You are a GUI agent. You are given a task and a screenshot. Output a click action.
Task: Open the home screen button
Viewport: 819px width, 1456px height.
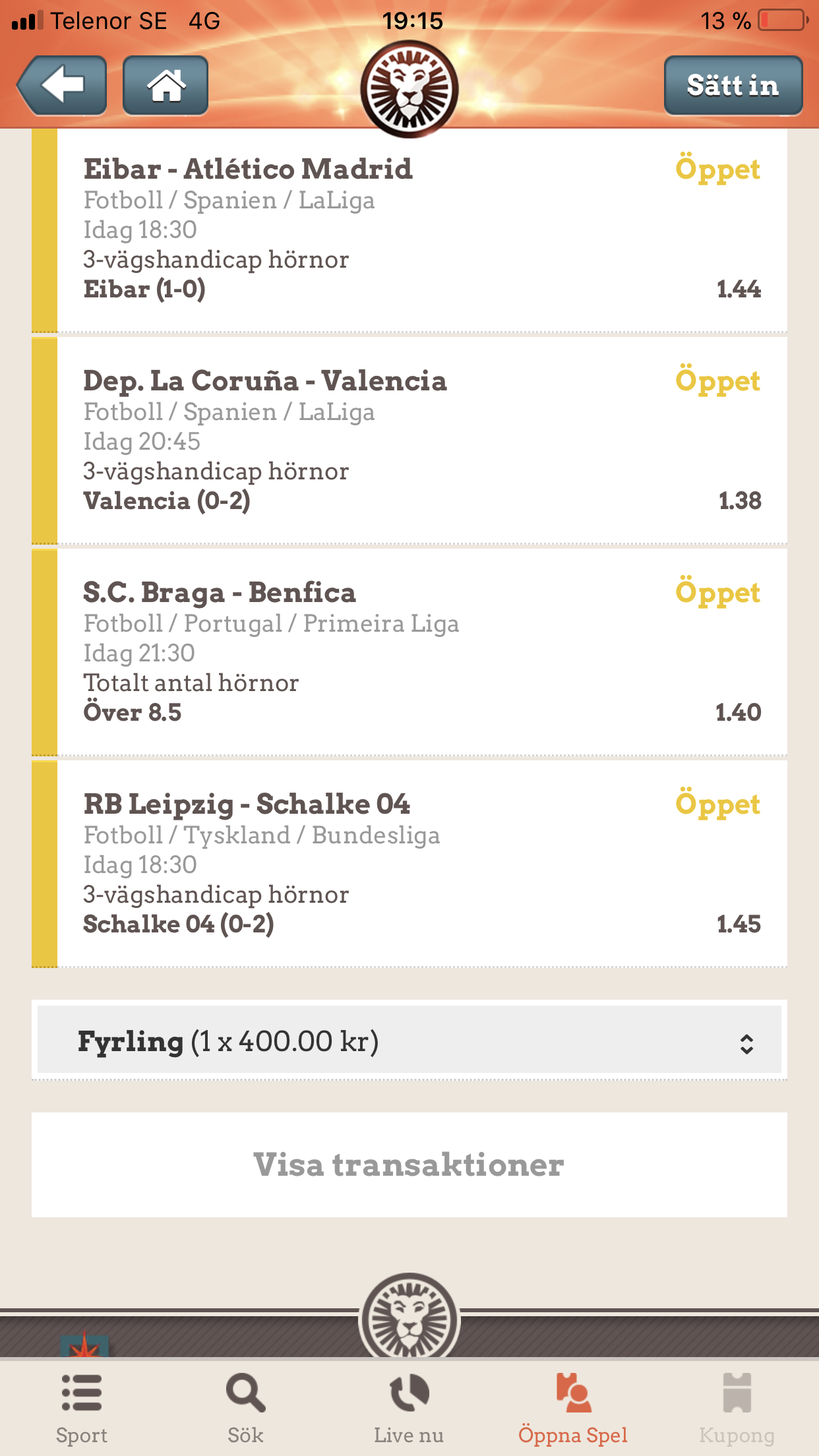tap(166, 86)
